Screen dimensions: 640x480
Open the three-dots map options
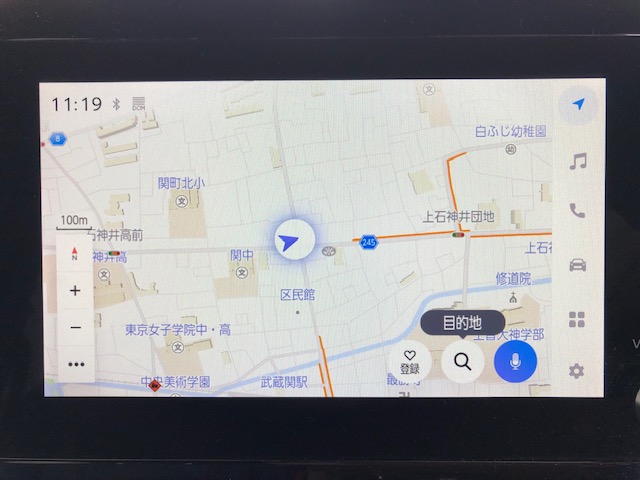click(x=76, y=364)
